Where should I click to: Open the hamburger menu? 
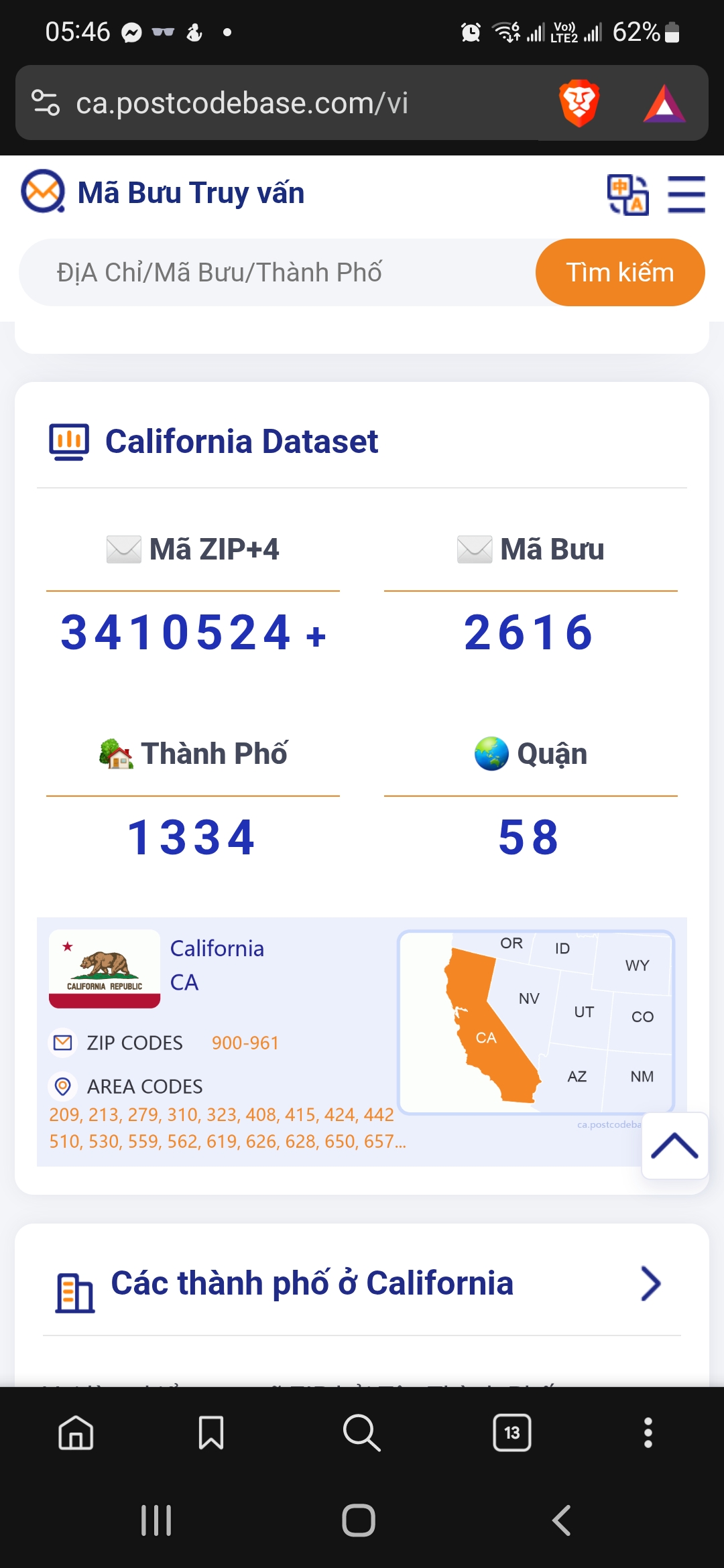[x=686, y=194]
